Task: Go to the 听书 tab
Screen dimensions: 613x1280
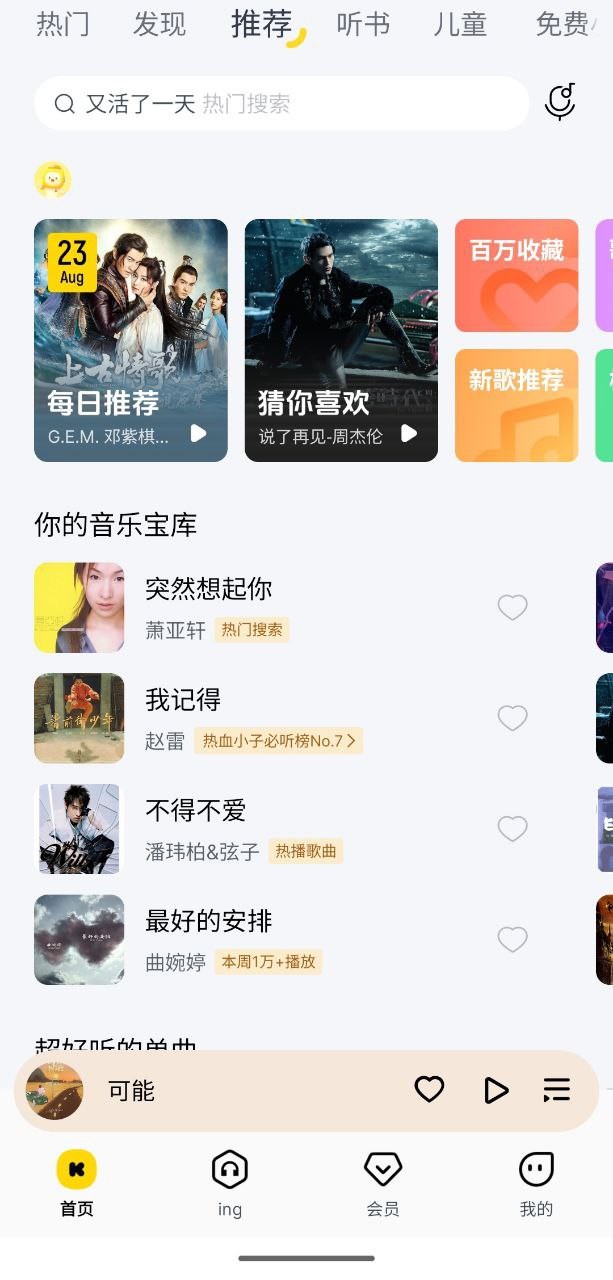Action: tap(363, 24)
